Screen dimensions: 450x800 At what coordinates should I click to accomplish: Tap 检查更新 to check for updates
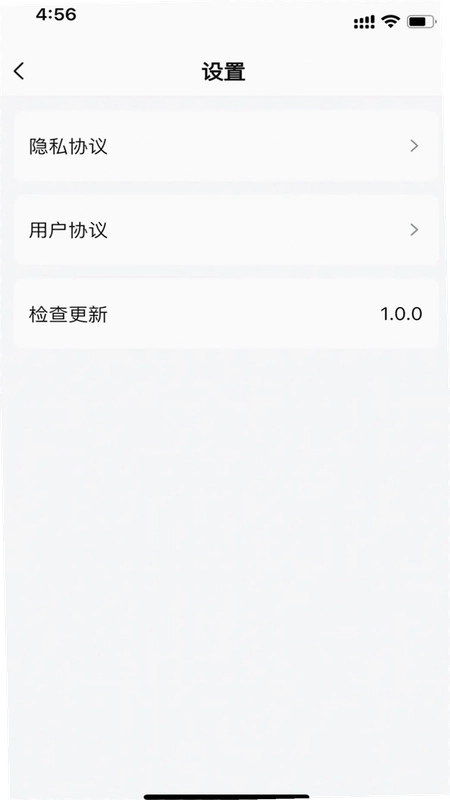pyautogui.click(x=226, y=314)
